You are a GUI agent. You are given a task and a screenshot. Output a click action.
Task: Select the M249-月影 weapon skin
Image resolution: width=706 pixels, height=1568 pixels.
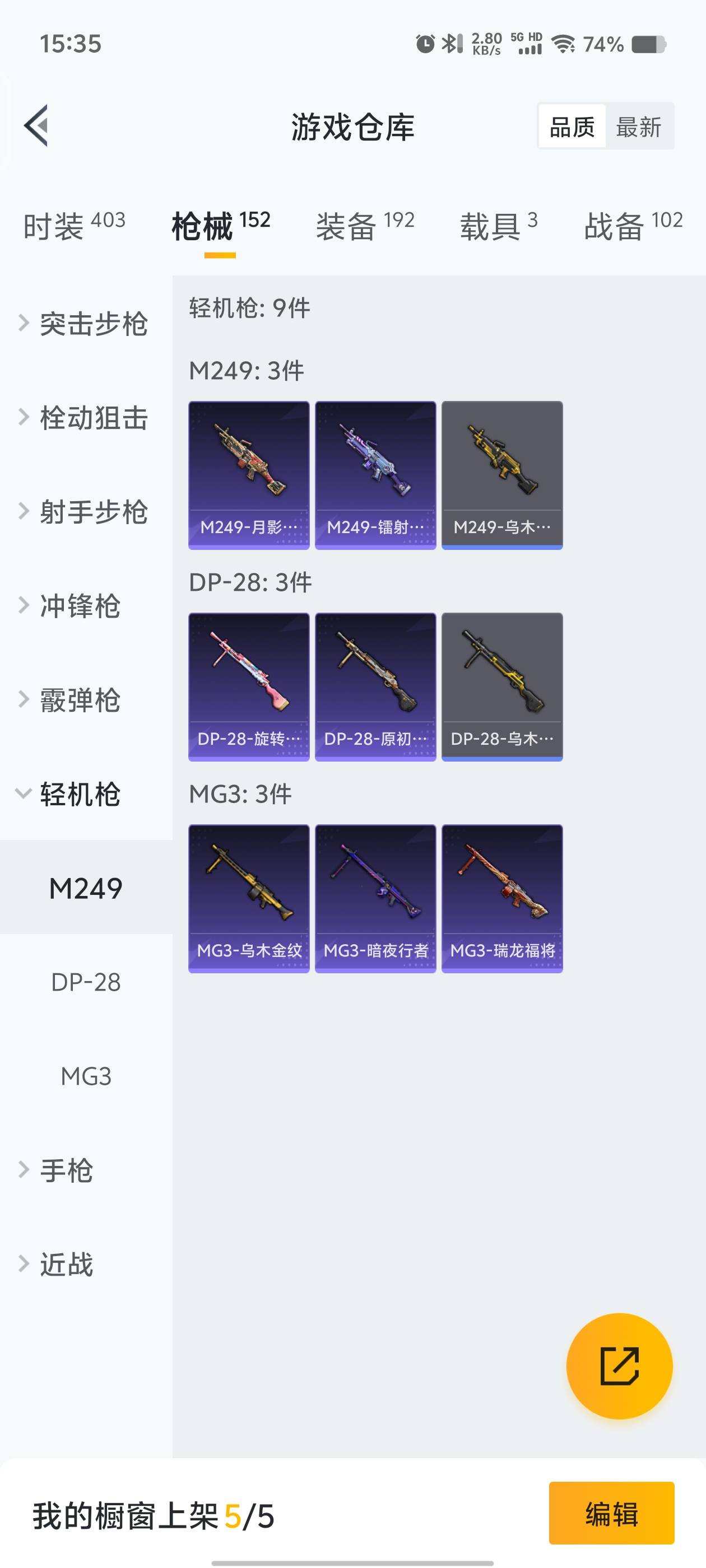click(249, 475)
